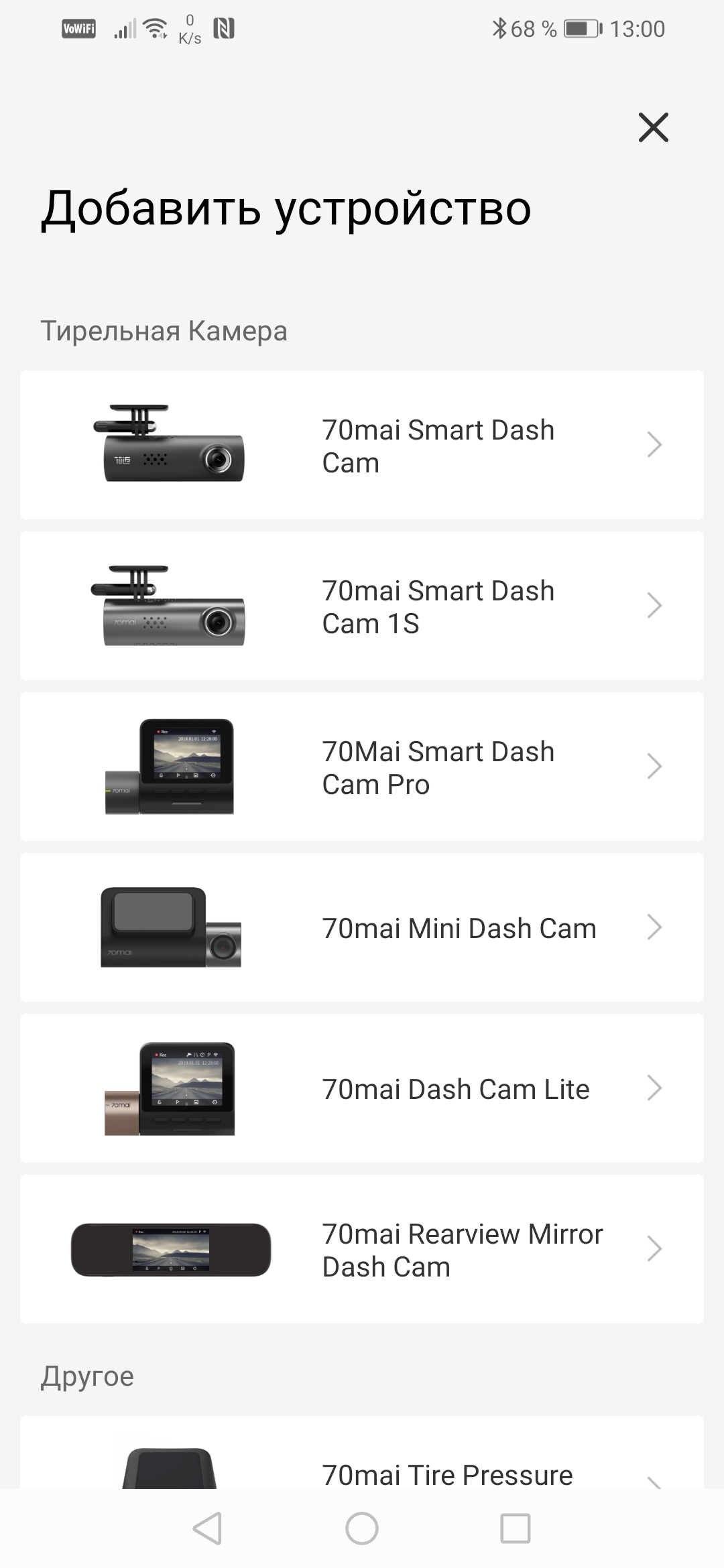The height and width of the screenshot is (1568, 724).
Task: Select 70mai Smart Dash Cam
Action: pos(362,446)
